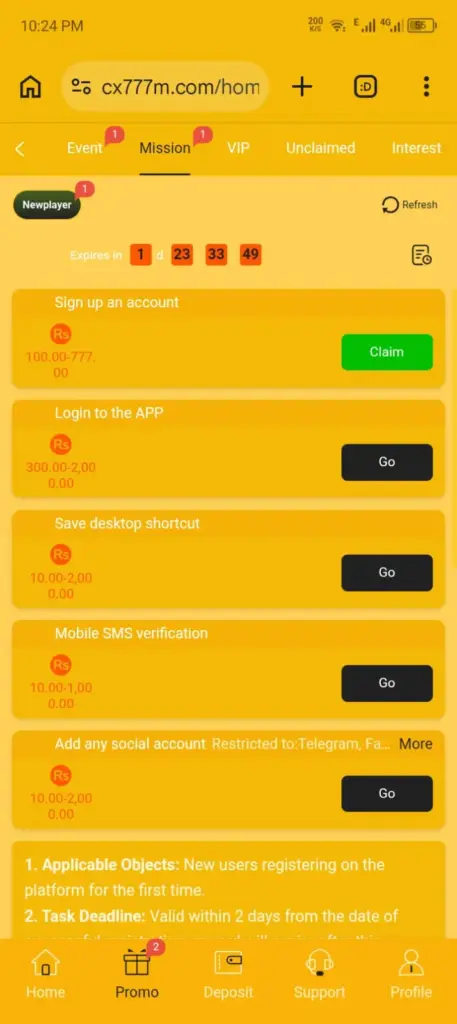Claim the Sign up an account reward
457x1024 pixels.
(387, 352)
